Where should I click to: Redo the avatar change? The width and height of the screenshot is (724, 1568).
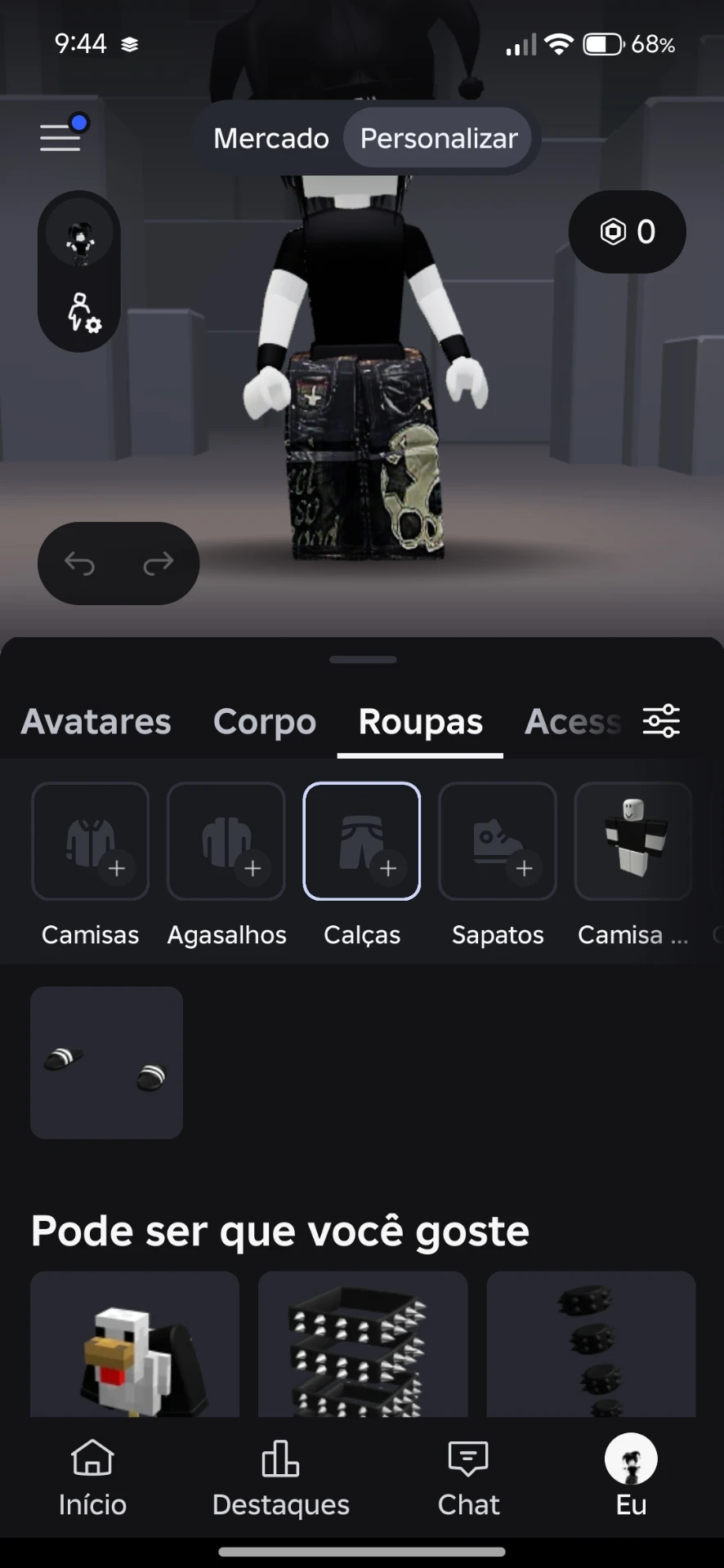[158, 563]
